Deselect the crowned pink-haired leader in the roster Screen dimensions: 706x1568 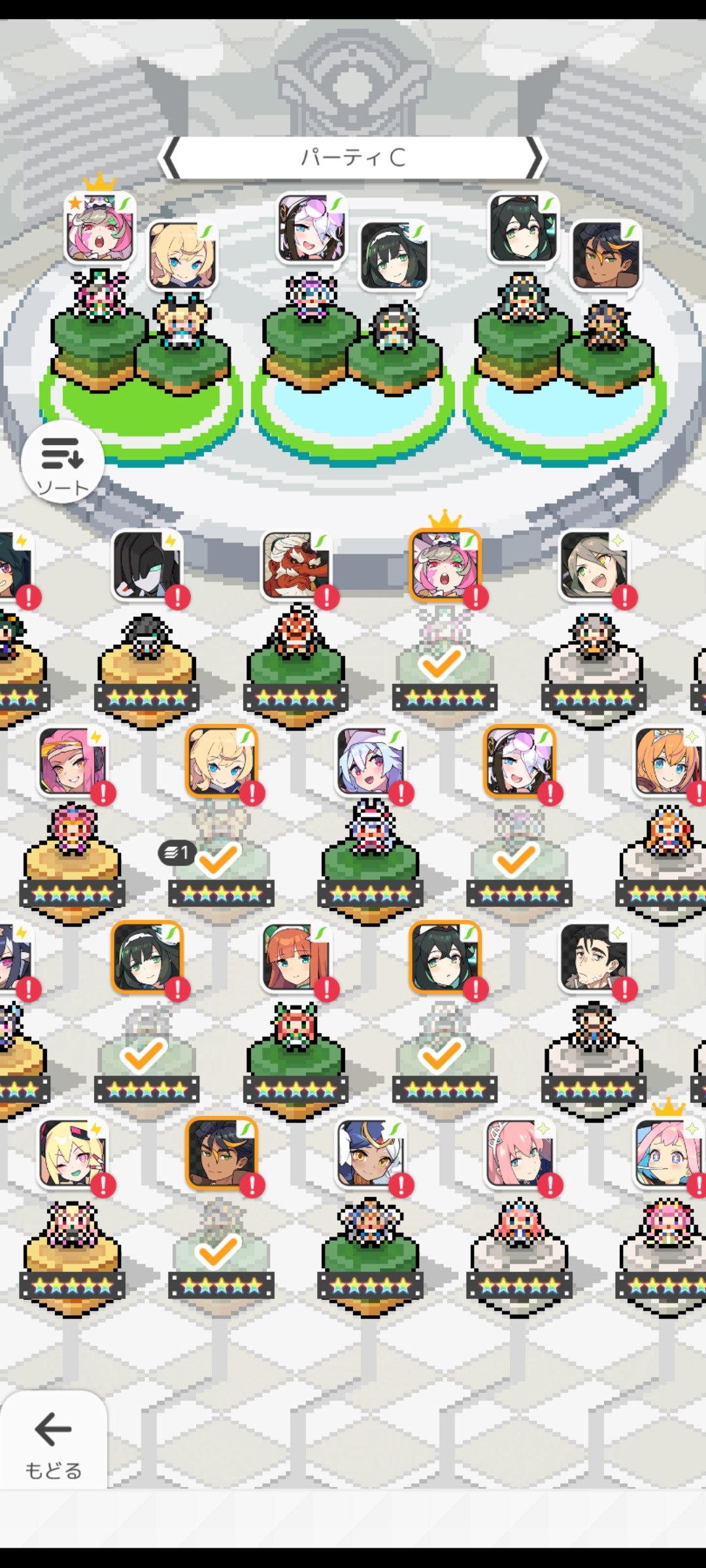coord(445,566)
